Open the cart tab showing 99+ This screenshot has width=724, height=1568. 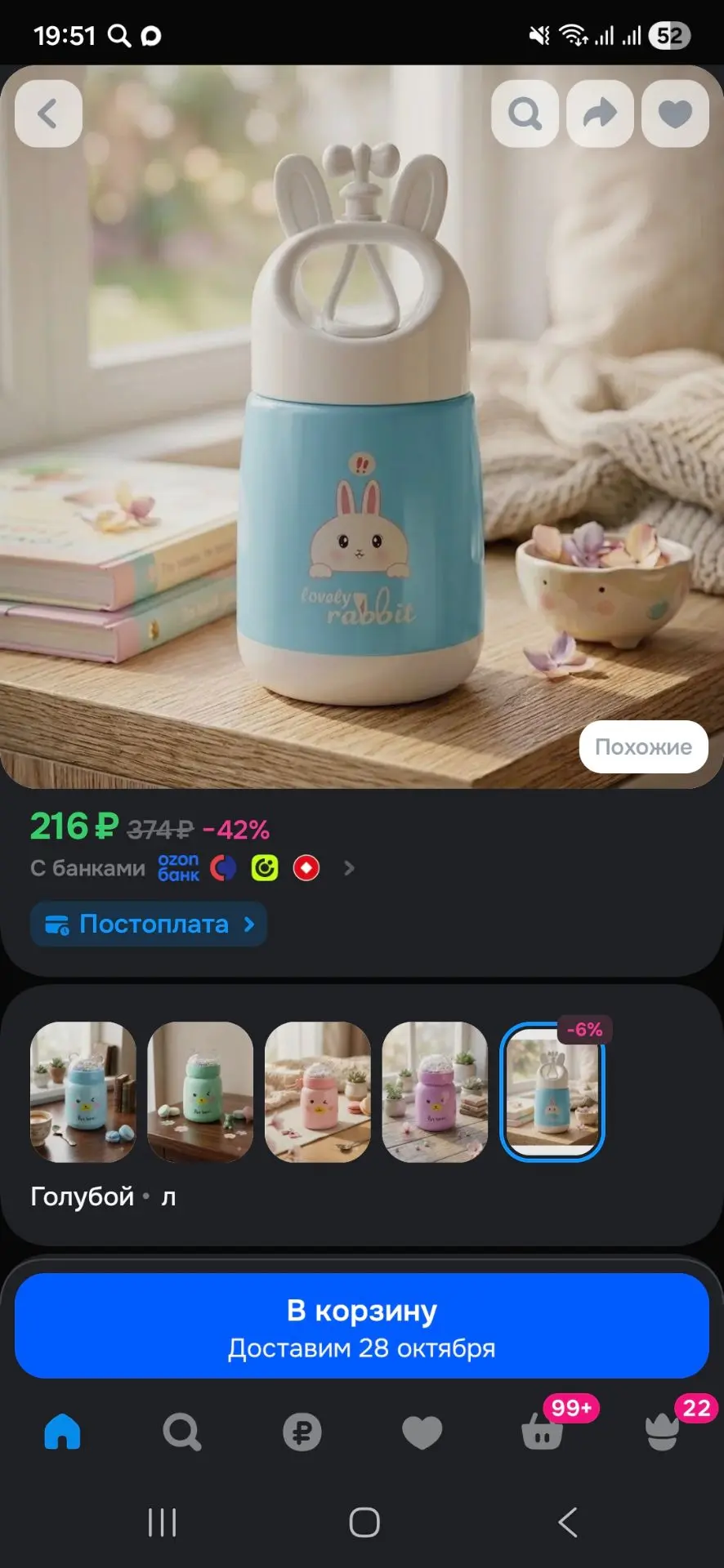point(543,1431)
